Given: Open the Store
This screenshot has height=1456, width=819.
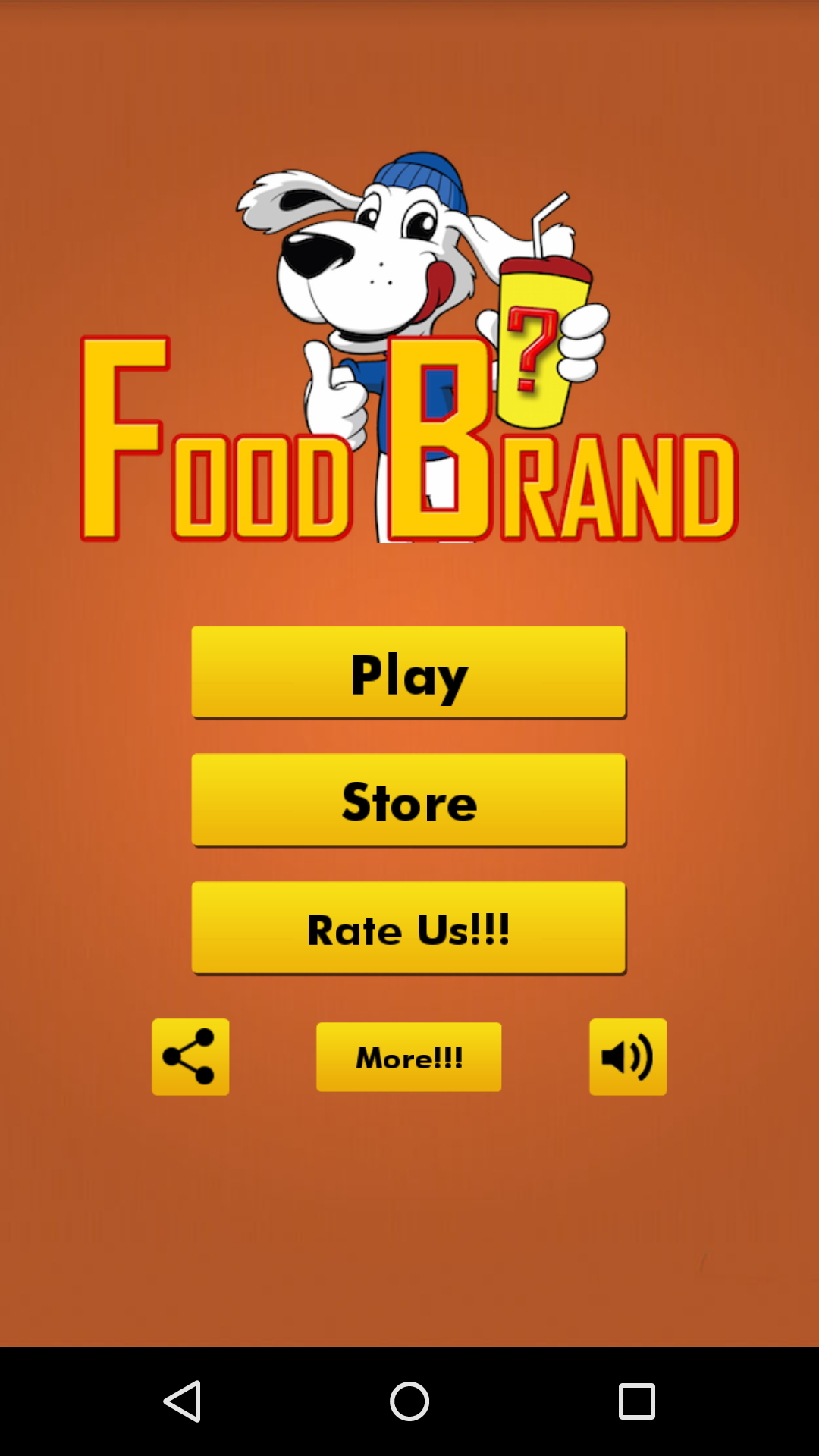Looking at the screenshot, I should tap(409, 799).
